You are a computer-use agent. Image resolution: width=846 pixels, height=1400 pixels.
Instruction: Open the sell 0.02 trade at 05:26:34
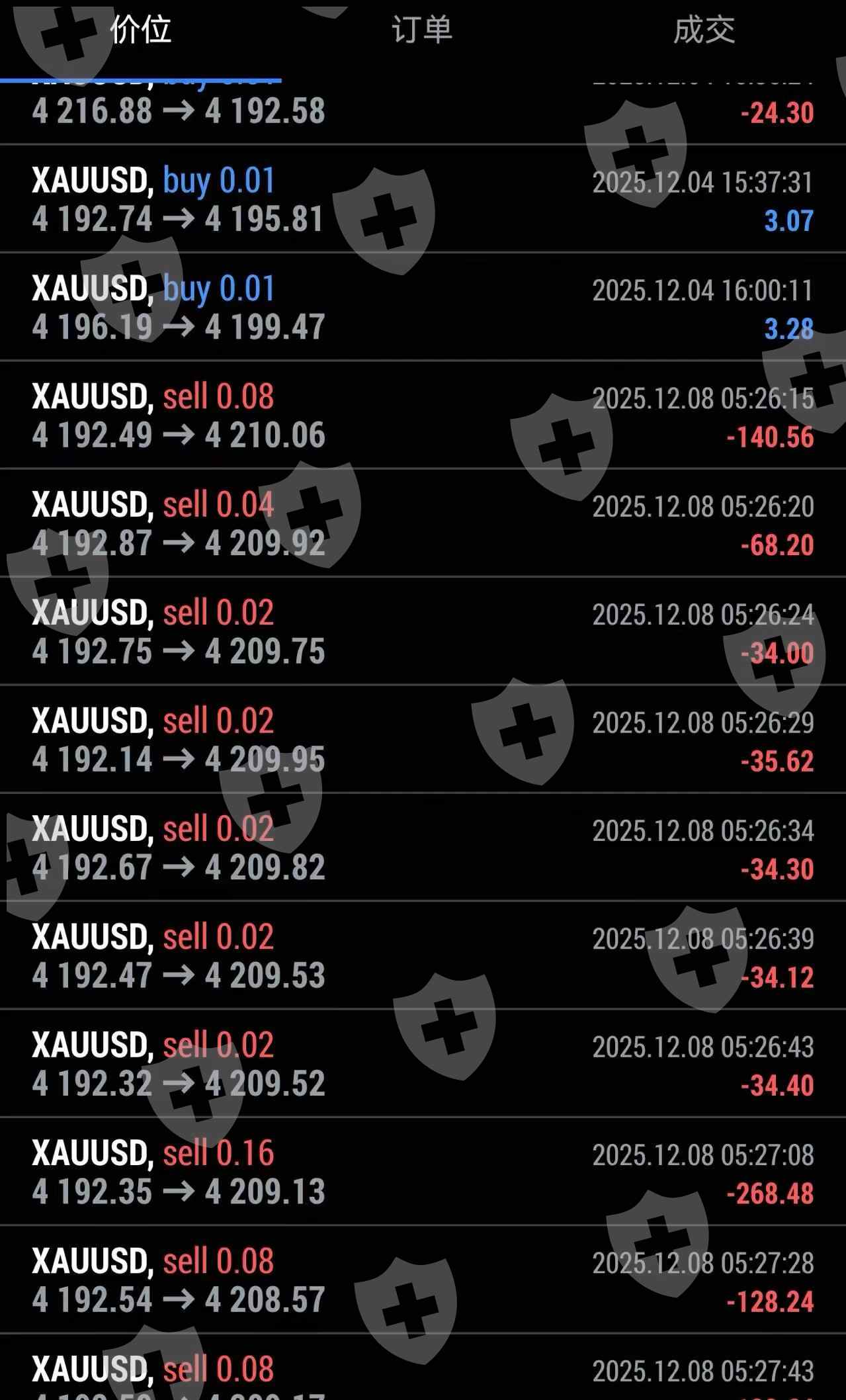423,848
